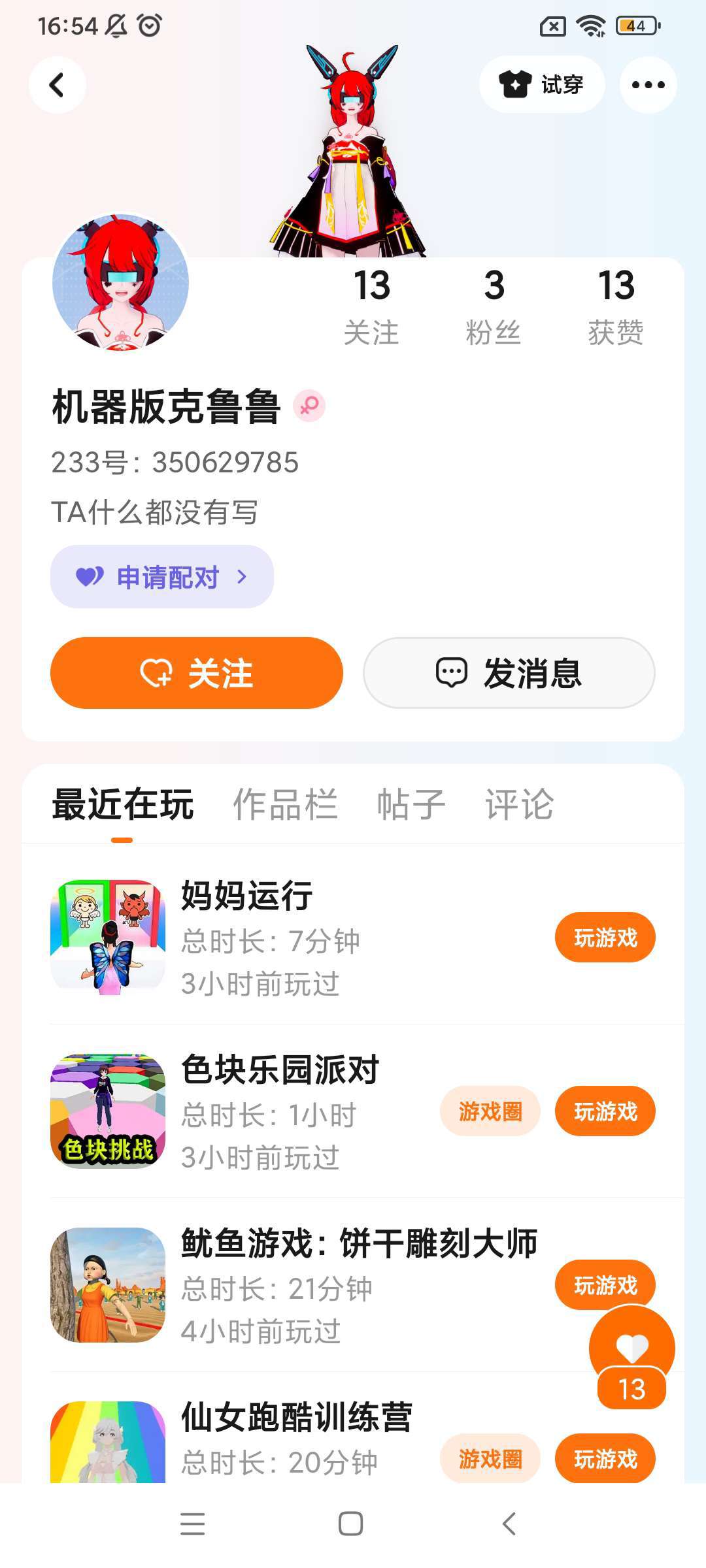The height and width of the screenshot is (1568, 706).
Task: Go back using the top-left arrow
Action: (58, 85)
